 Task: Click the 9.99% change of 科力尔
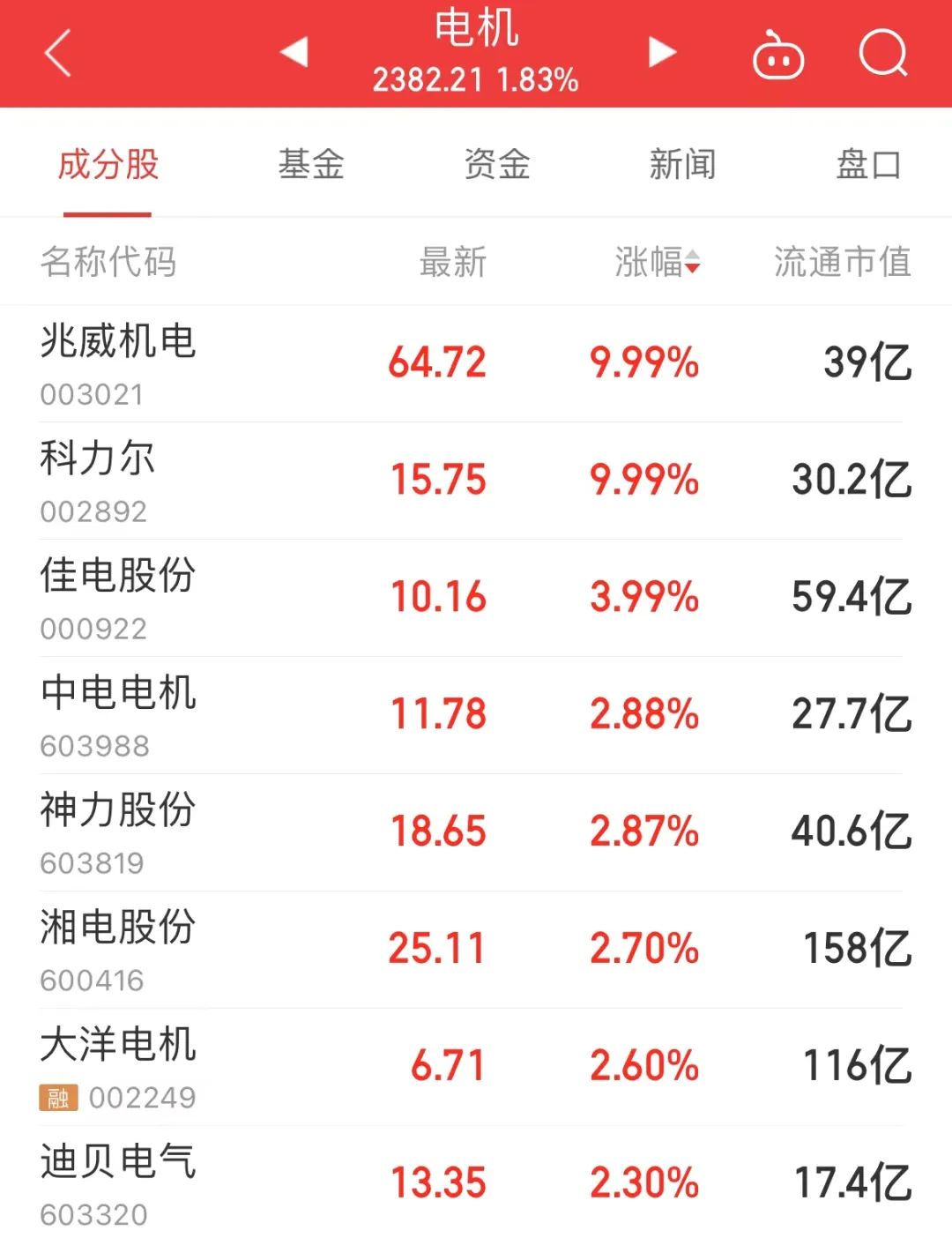(x=643, y=480)
